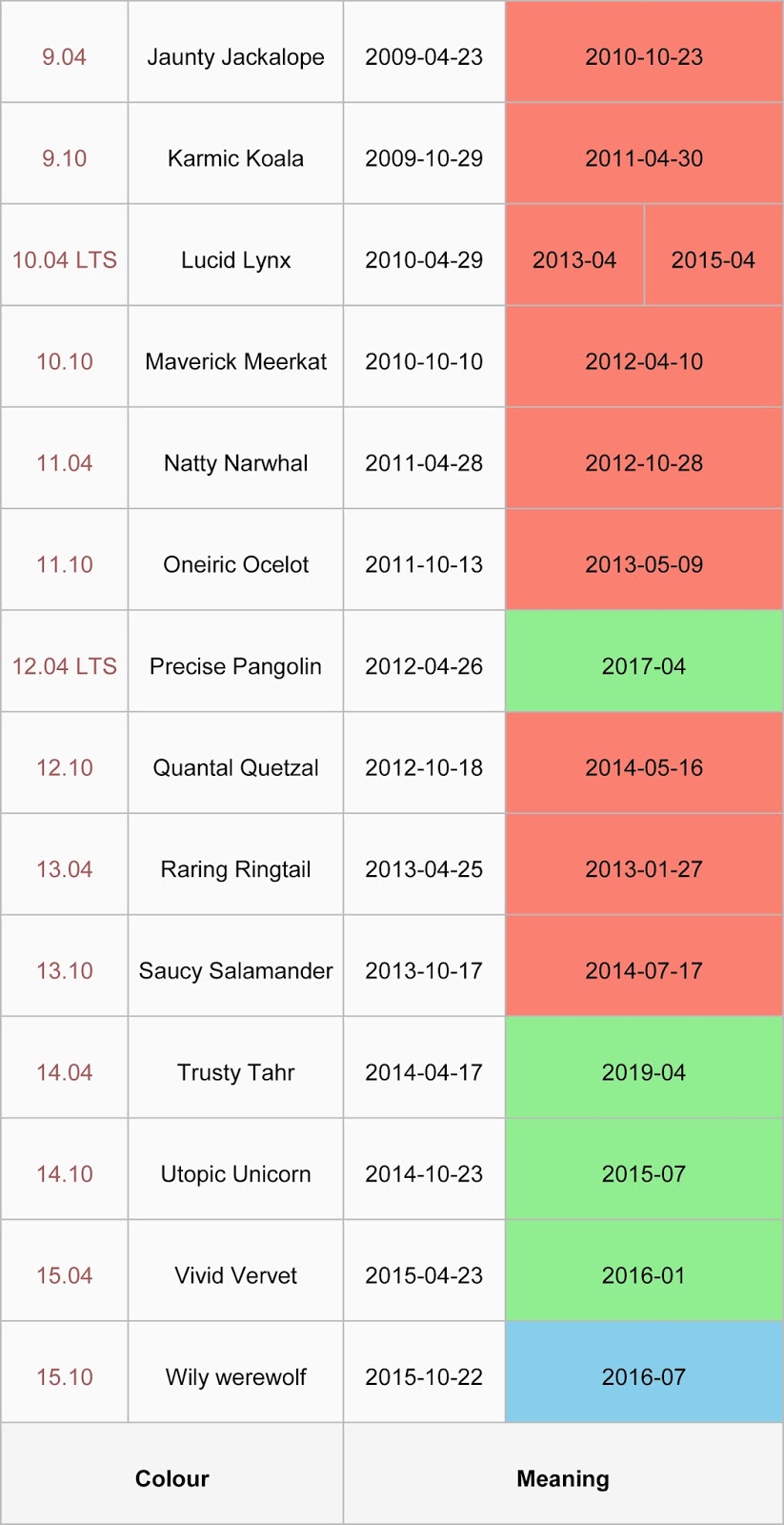This screenshot has height=1525, width=784.
Task: Tap the 13.04 version link
Action: pos(64,869)
